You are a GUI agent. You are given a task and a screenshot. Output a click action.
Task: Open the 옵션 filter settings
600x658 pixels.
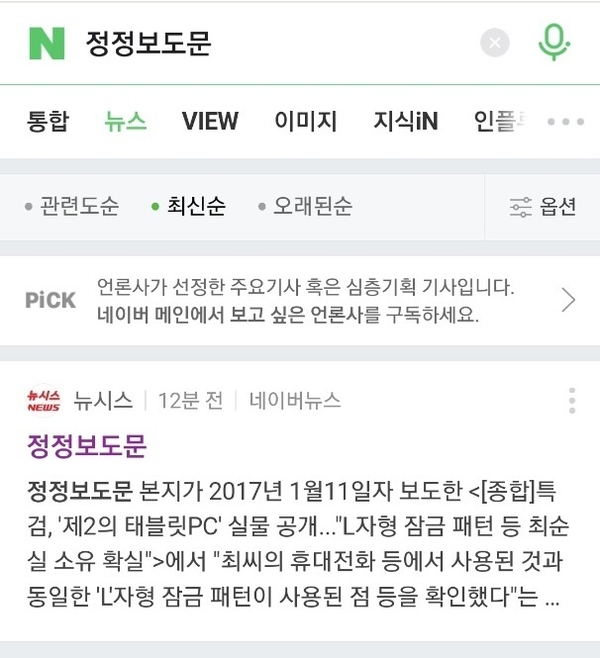click(x=543, y=207)
